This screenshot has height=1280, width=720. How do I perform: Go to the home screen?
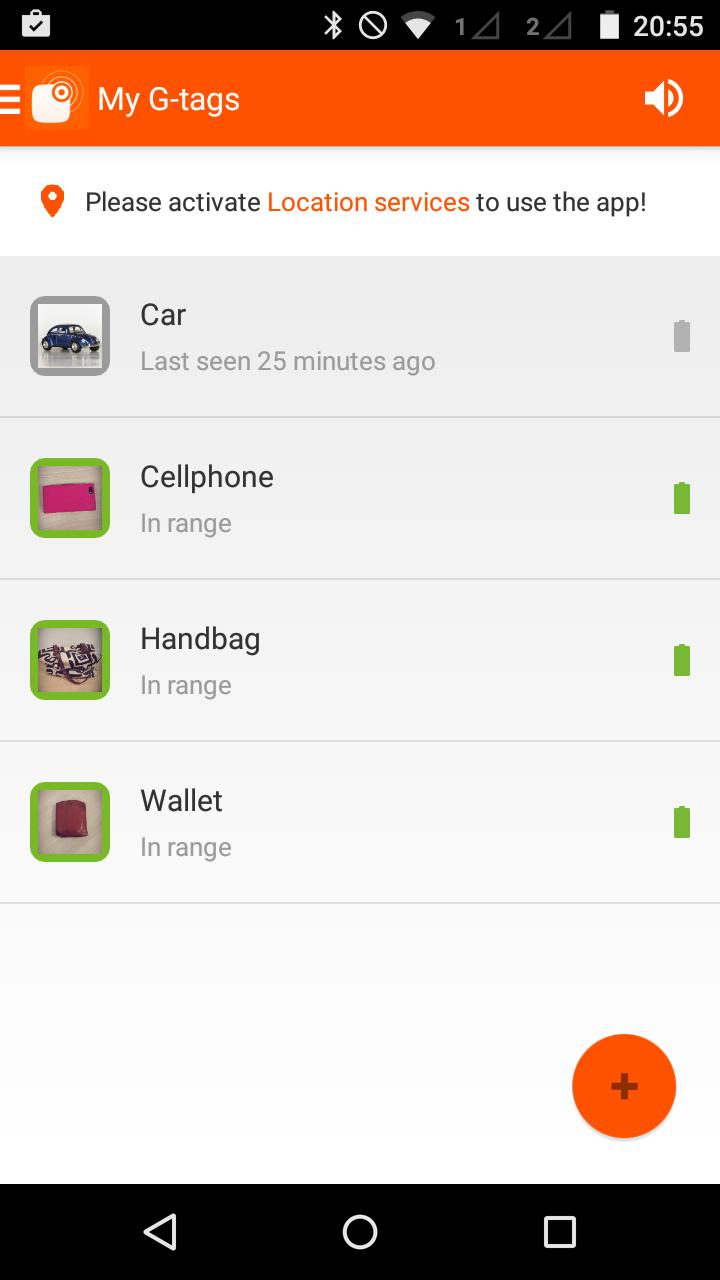[360, 1232]
